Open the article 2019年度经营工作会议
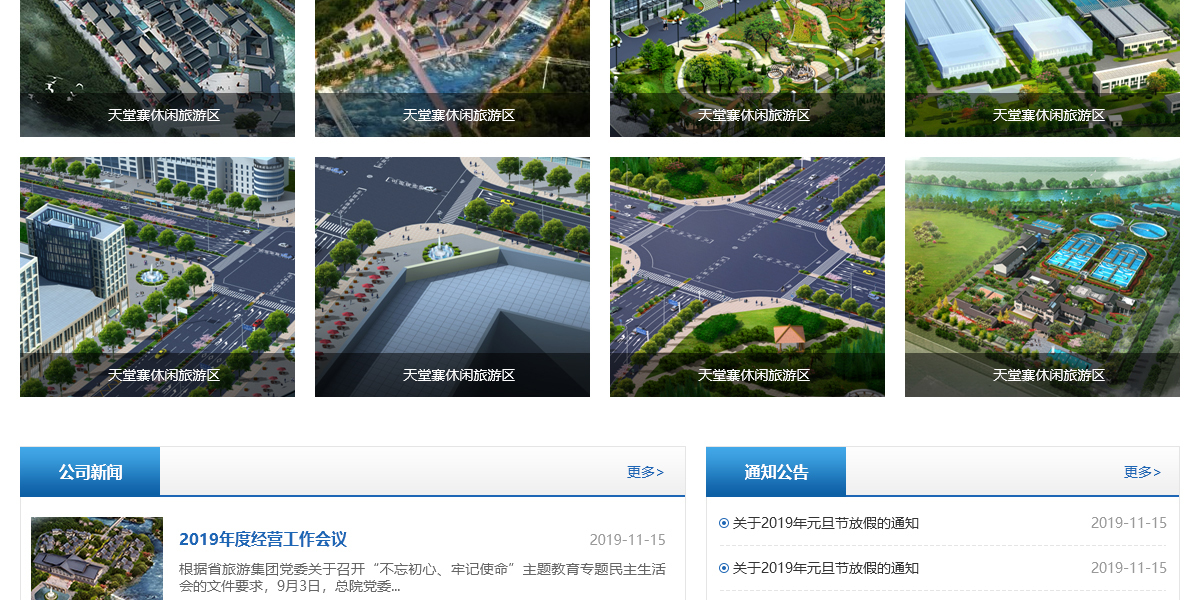 (x=263, y=539)
